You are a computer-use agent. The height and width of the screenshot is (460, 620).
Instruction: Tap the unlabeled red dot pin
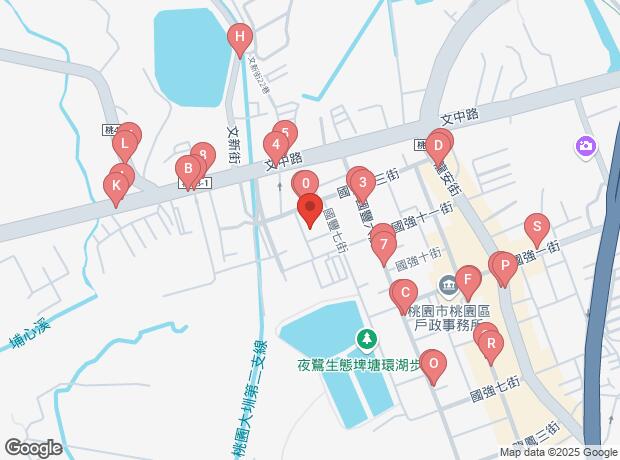point(310,210)
